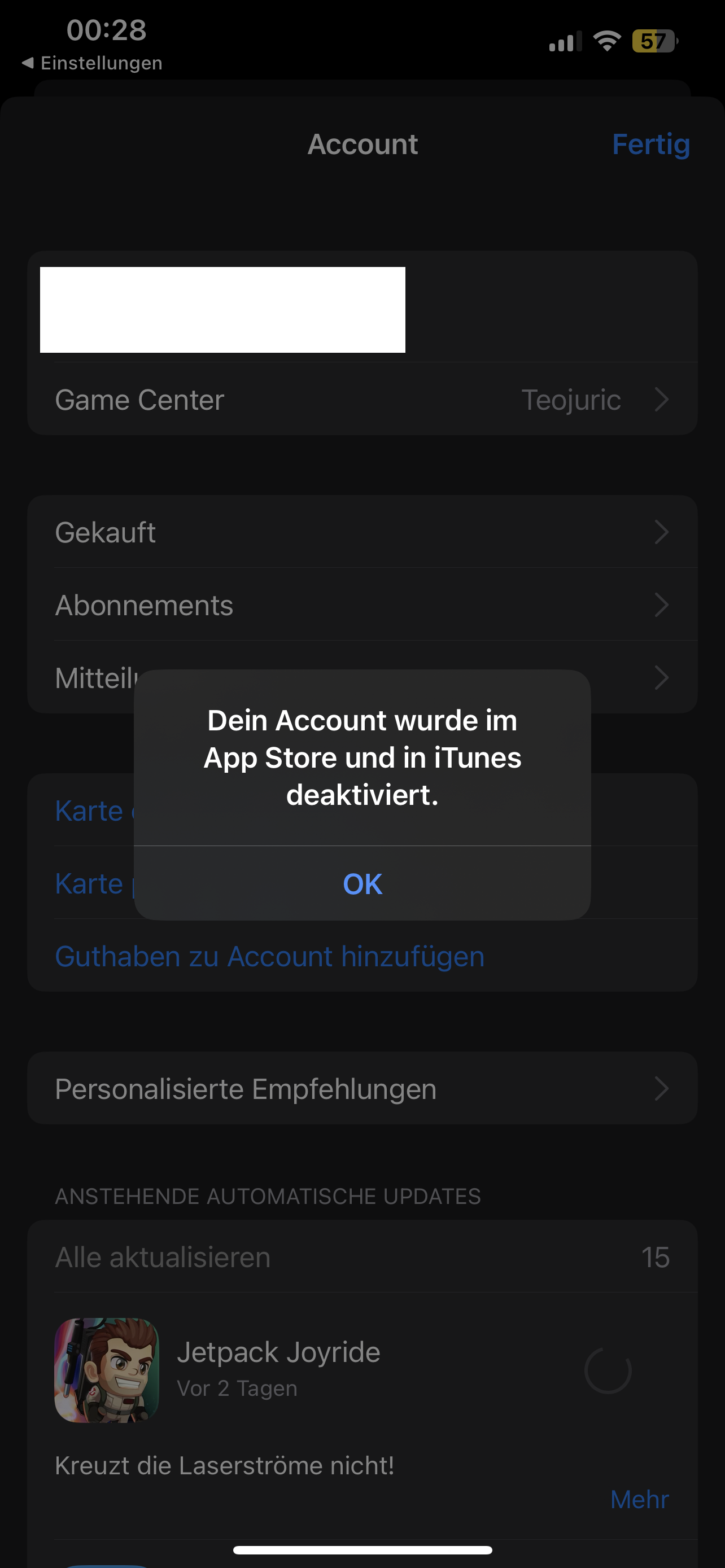Select Guthaben zu Account hinzufügen
The image size is (725, 1568).
coord(270,956)
